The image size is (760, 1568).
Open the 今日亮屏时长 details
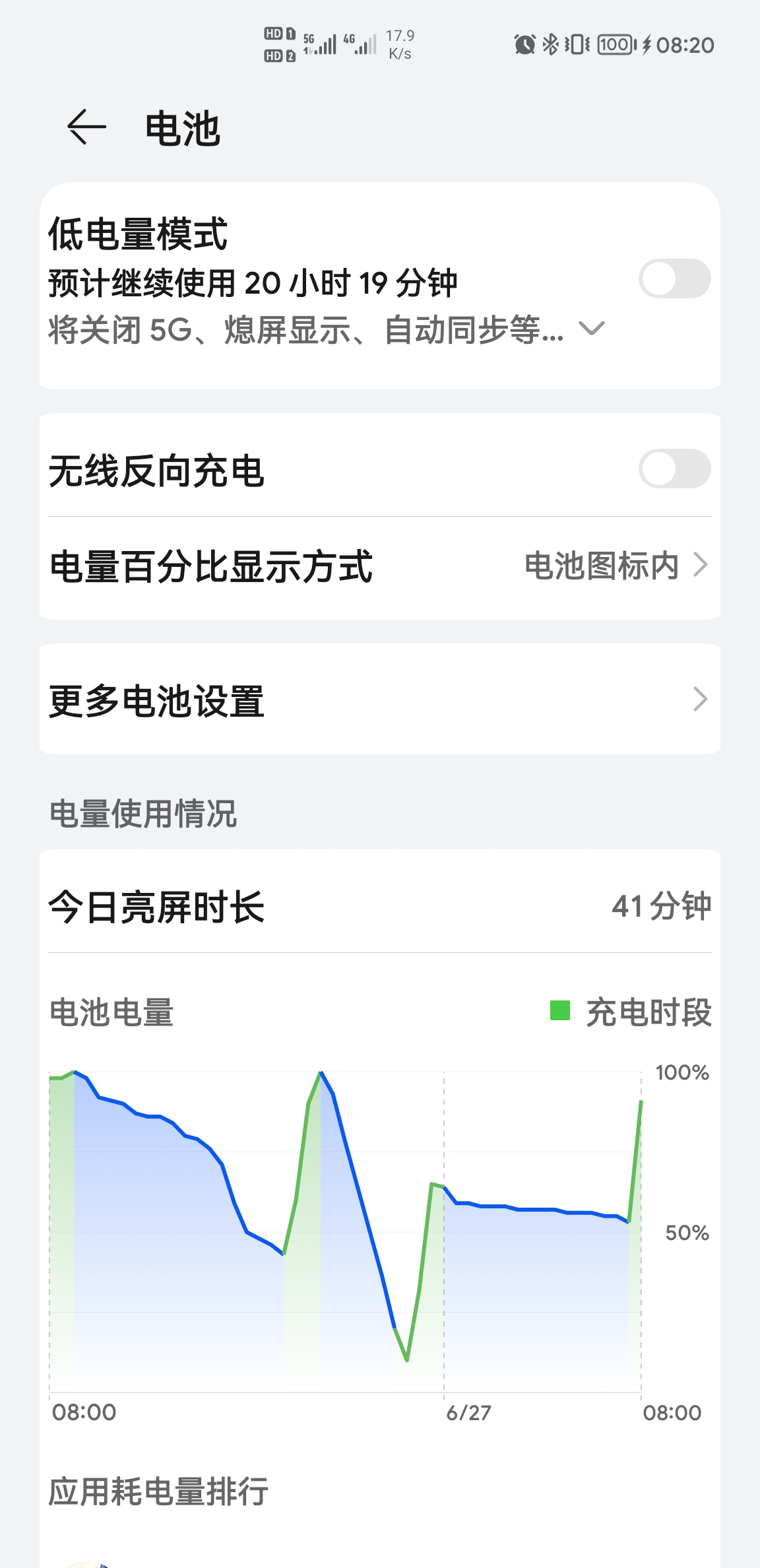pos(379,907)
